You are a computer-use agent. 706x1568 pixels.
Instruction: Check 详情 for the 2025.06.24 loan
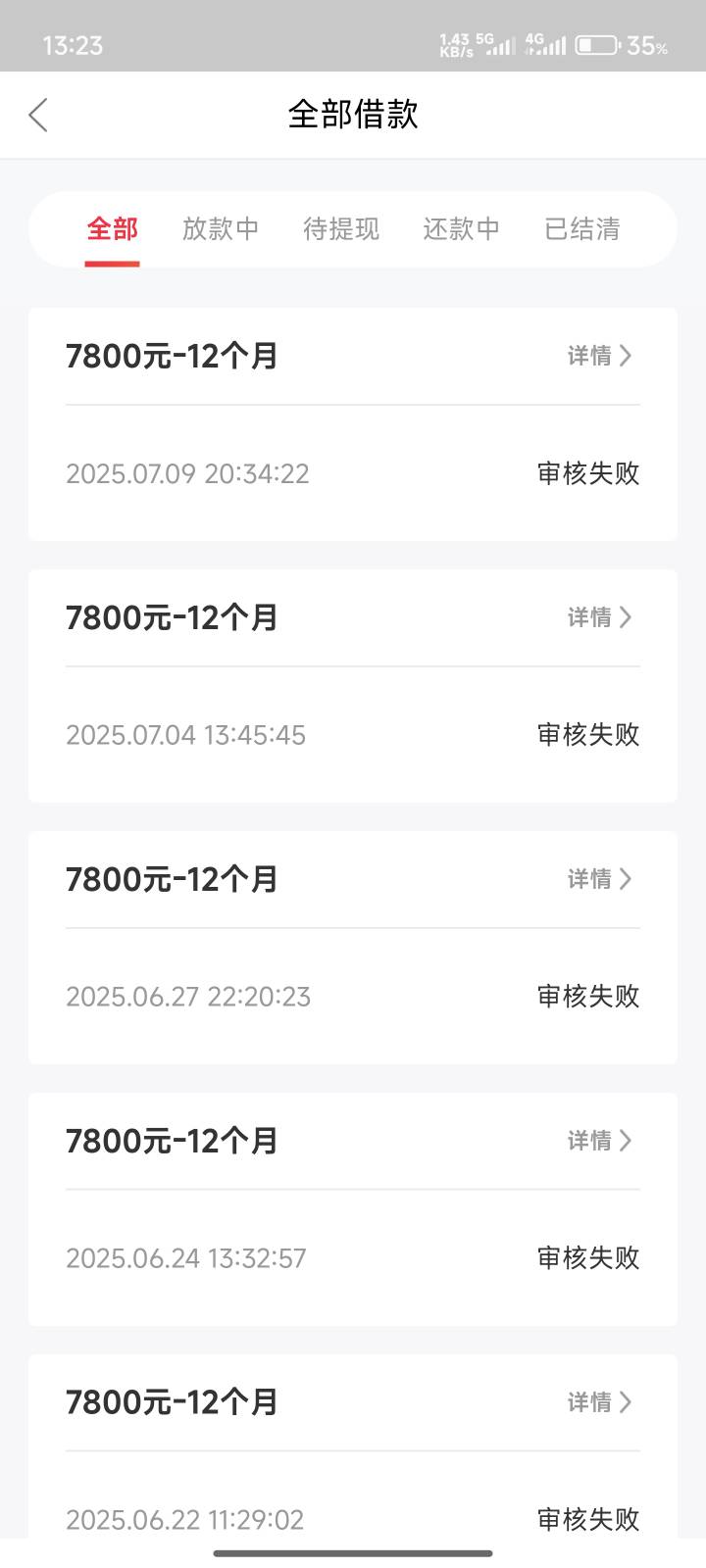coord(599,1141)
